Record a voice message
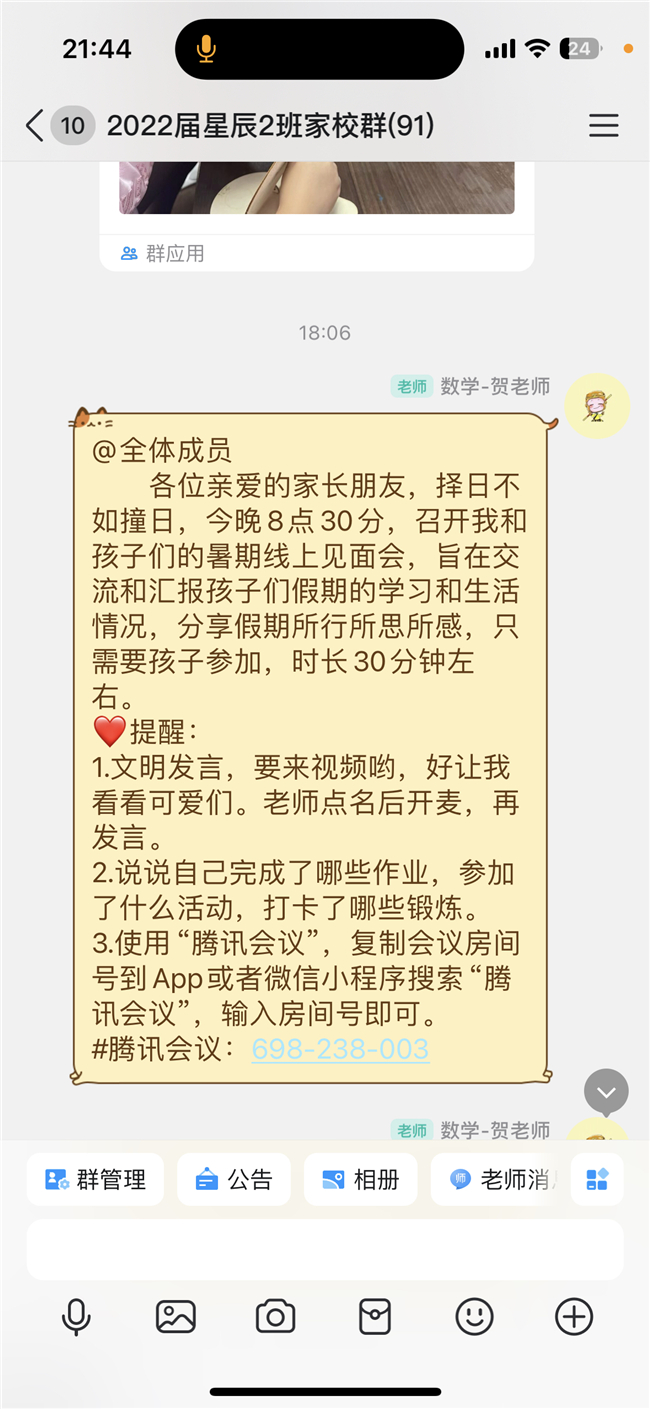 (76, 1317)
